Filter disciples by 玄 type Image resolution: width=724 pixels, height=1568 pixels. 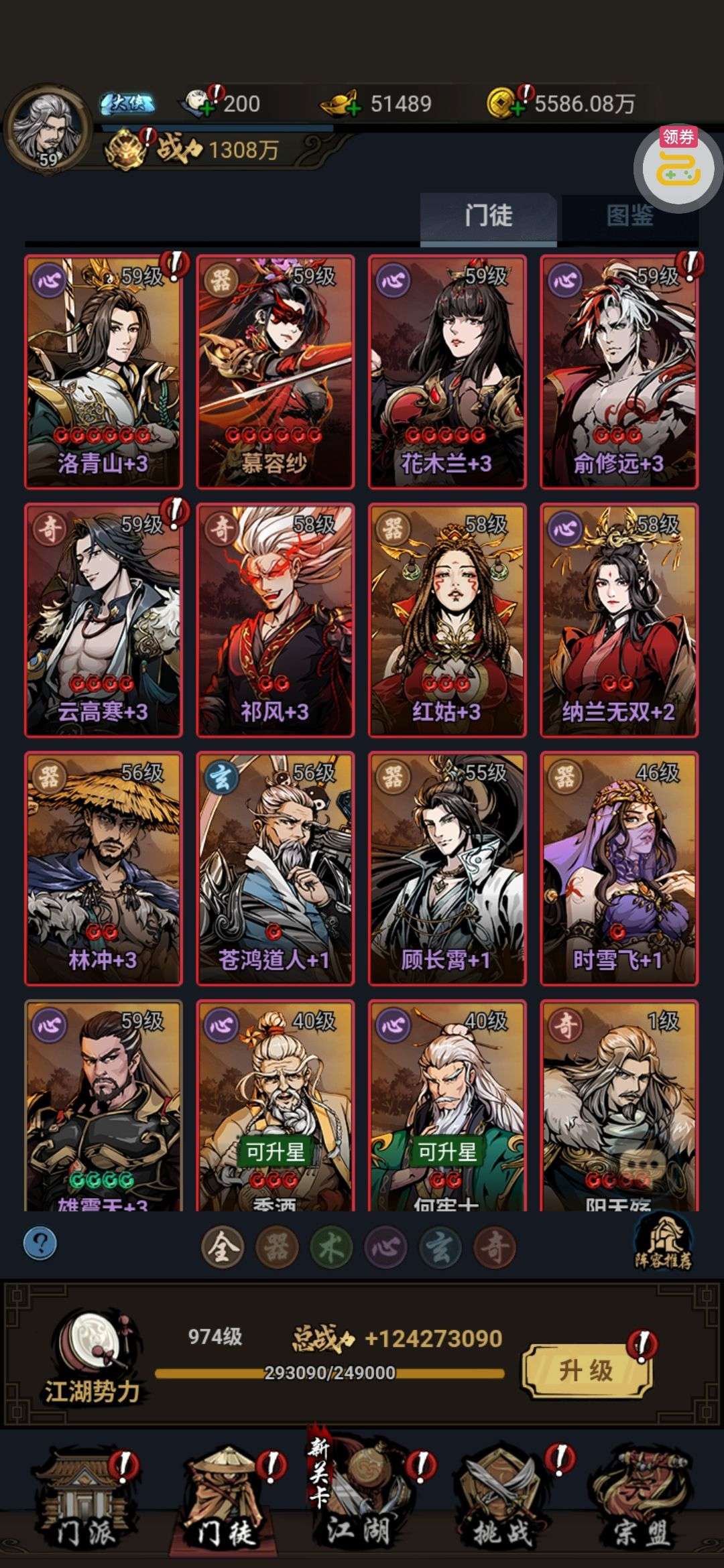click(x=440, y=1248)
